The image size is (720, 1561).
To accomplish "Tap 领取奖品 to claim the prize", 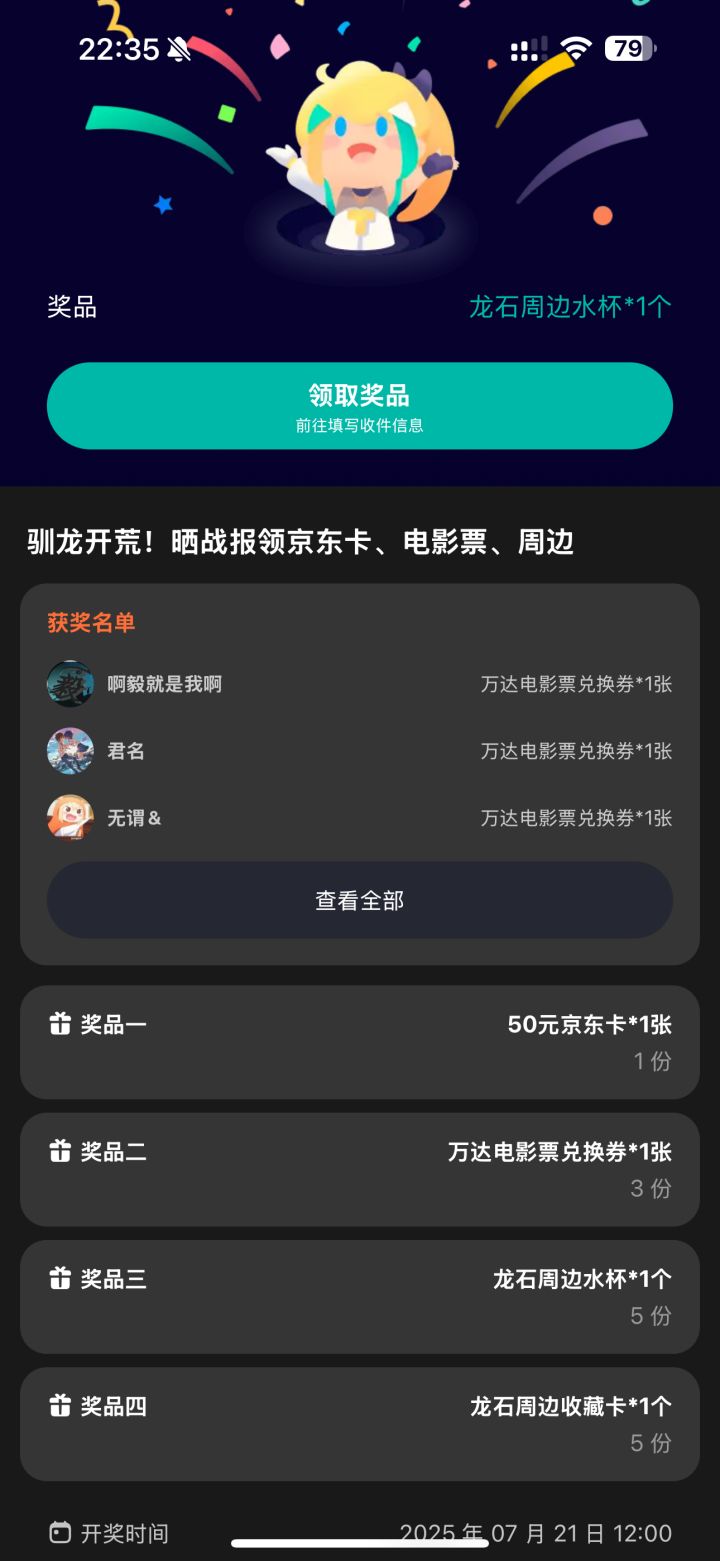I will tap(359, 406).
